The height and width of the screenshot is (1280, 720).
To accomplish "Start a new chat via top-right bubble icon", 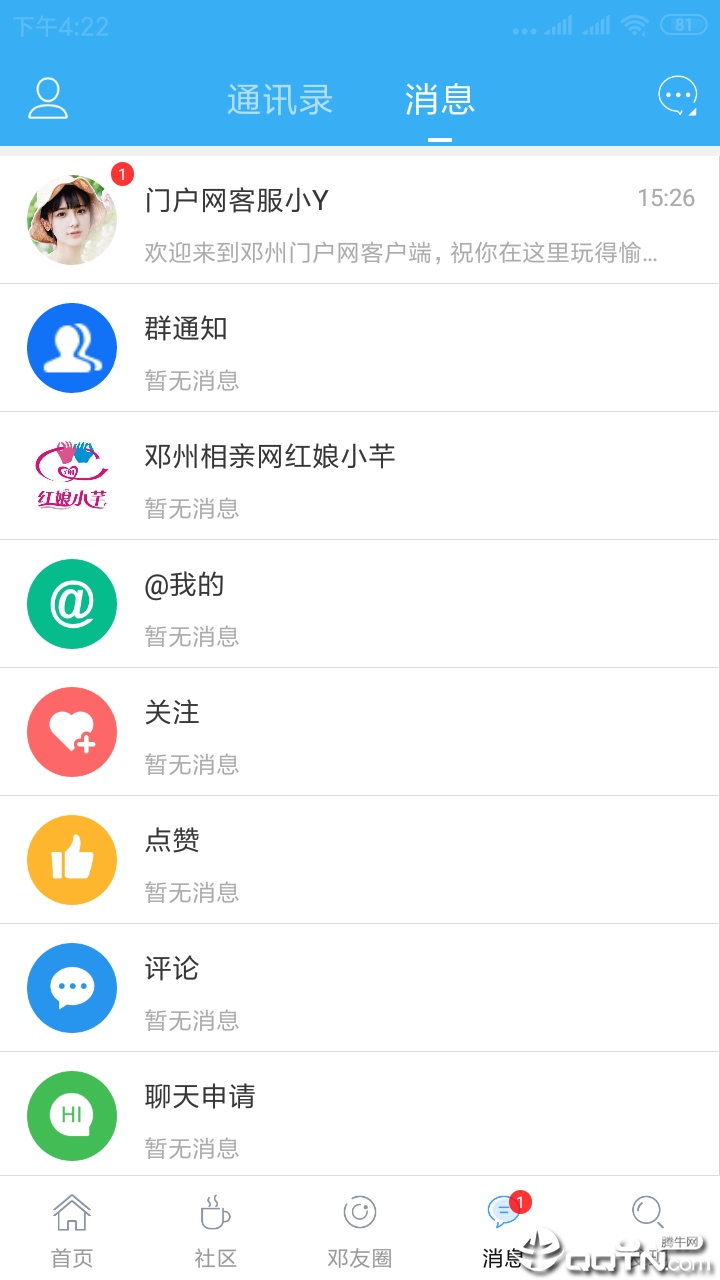I will (x=677, y=97).
